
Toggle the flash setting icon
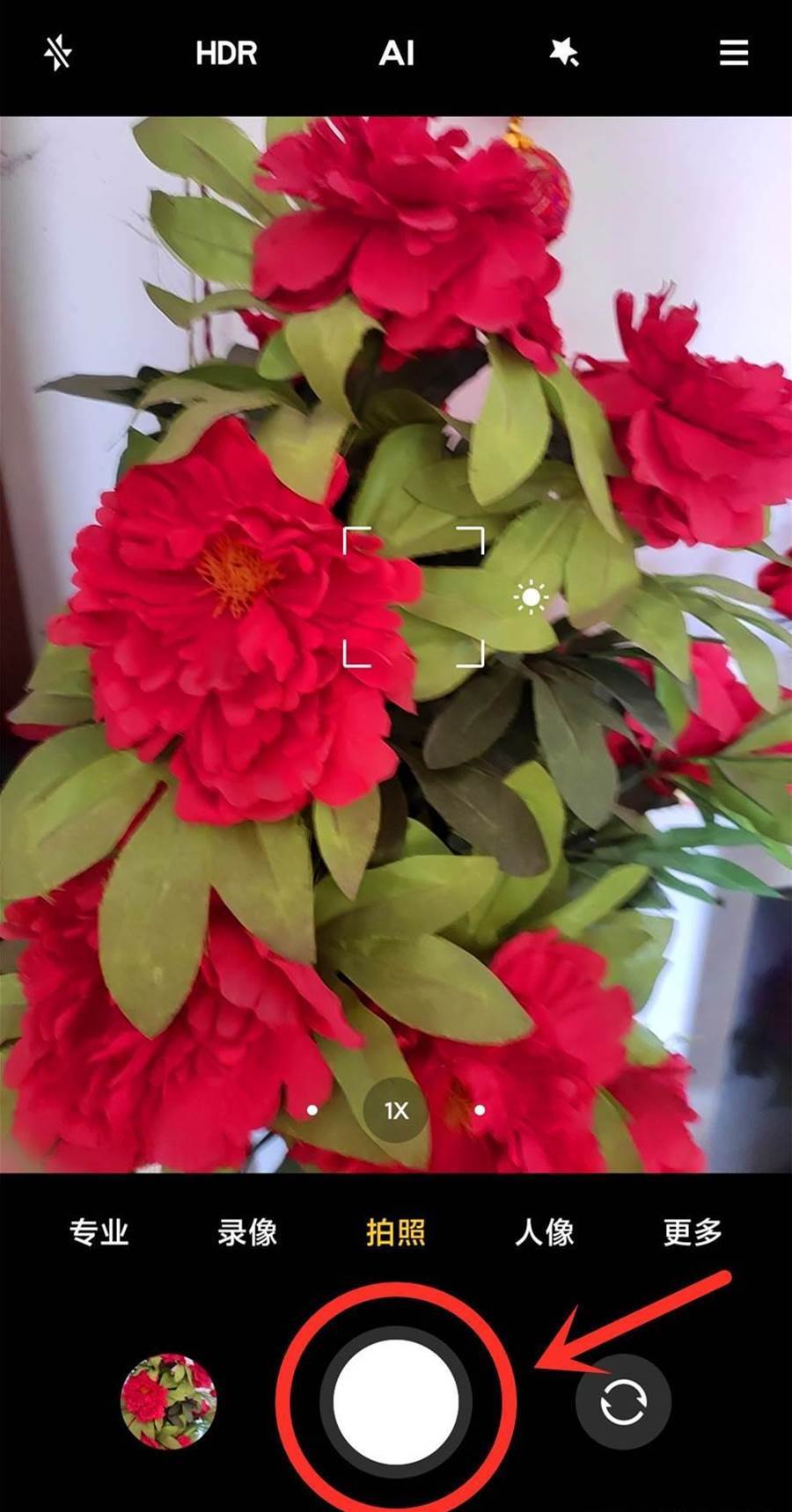point(58,54)
